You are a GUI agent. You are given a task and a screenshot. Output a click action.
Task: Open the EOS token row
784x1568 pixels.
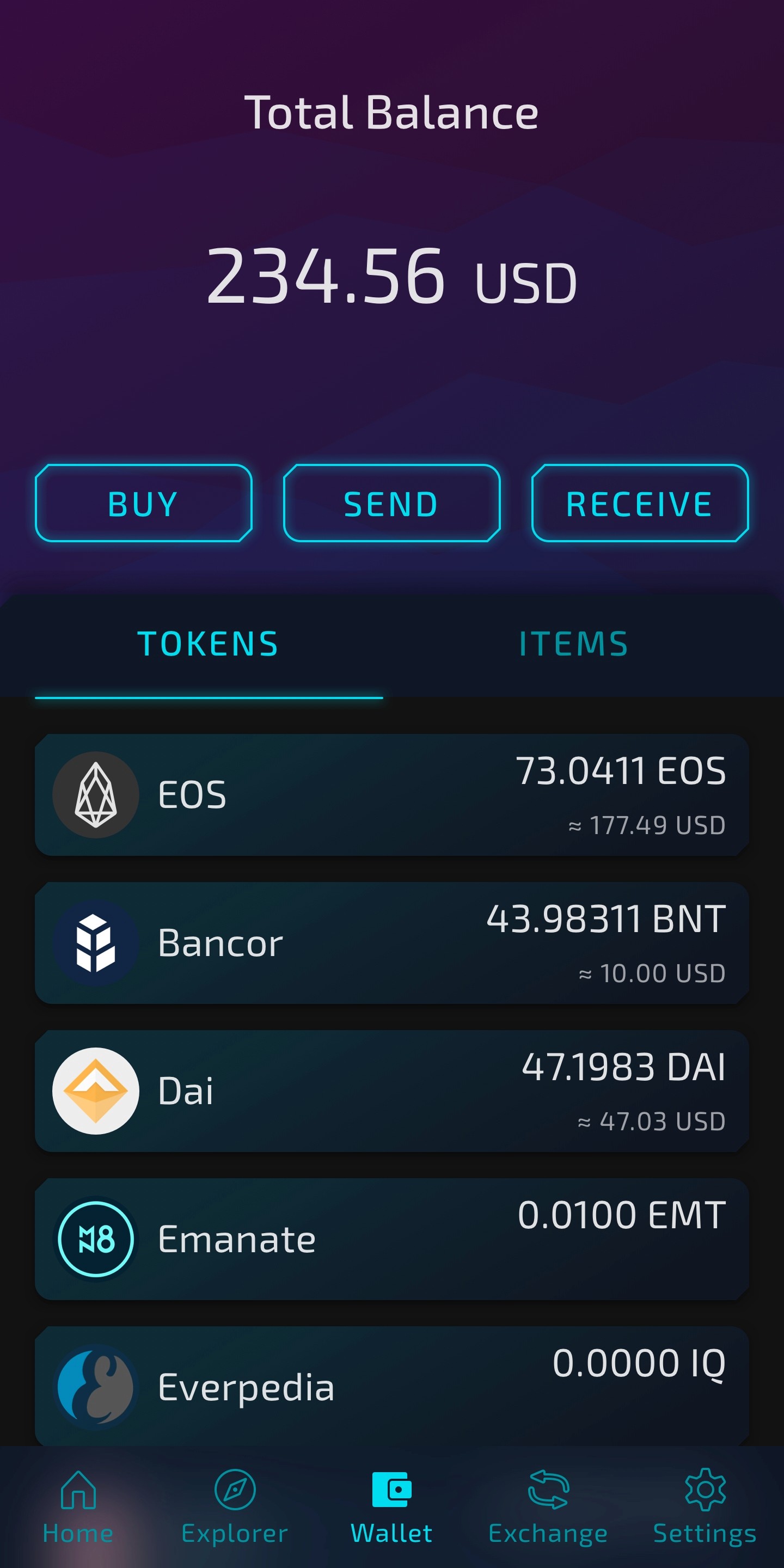391,795
